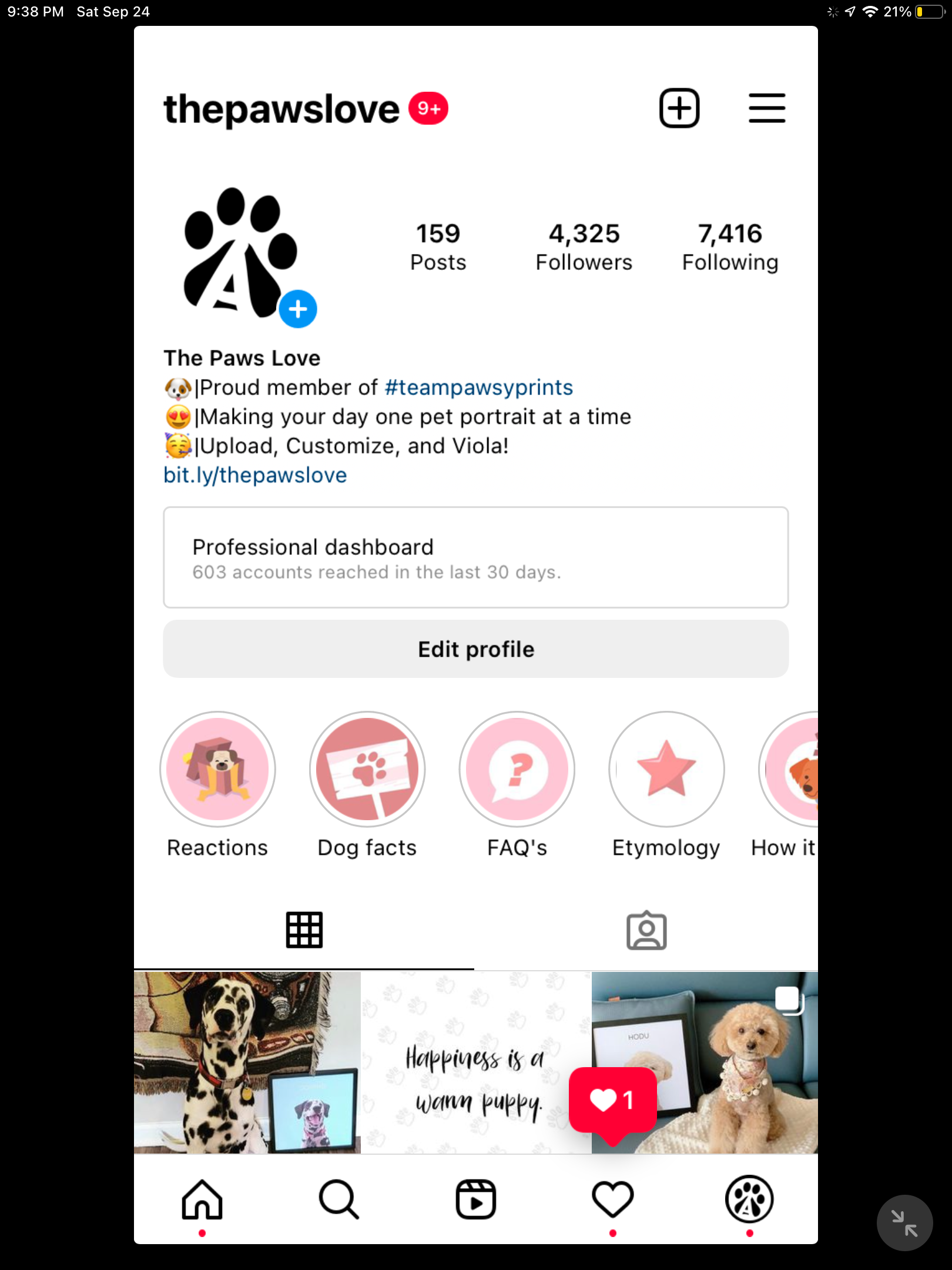The image size is (952, 1270).
Task: Switch to the posts grid tab
Action: tap(304, 931)
